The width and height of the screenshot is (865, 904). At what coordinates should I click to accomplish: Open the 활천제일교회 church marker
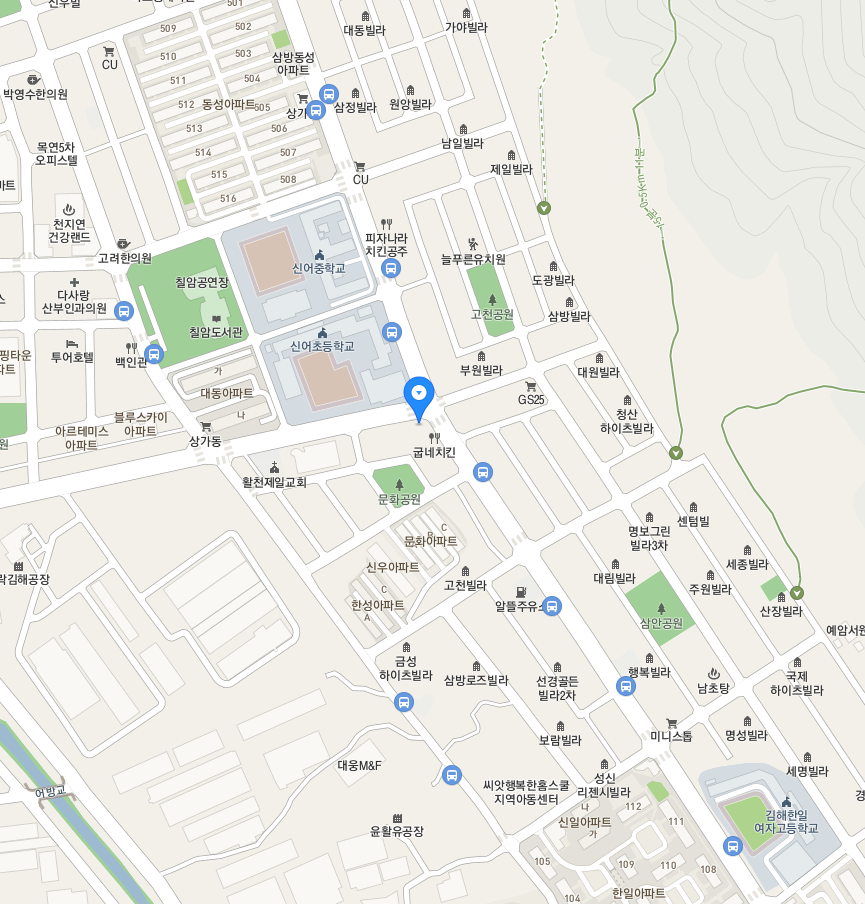coord(274,468)
